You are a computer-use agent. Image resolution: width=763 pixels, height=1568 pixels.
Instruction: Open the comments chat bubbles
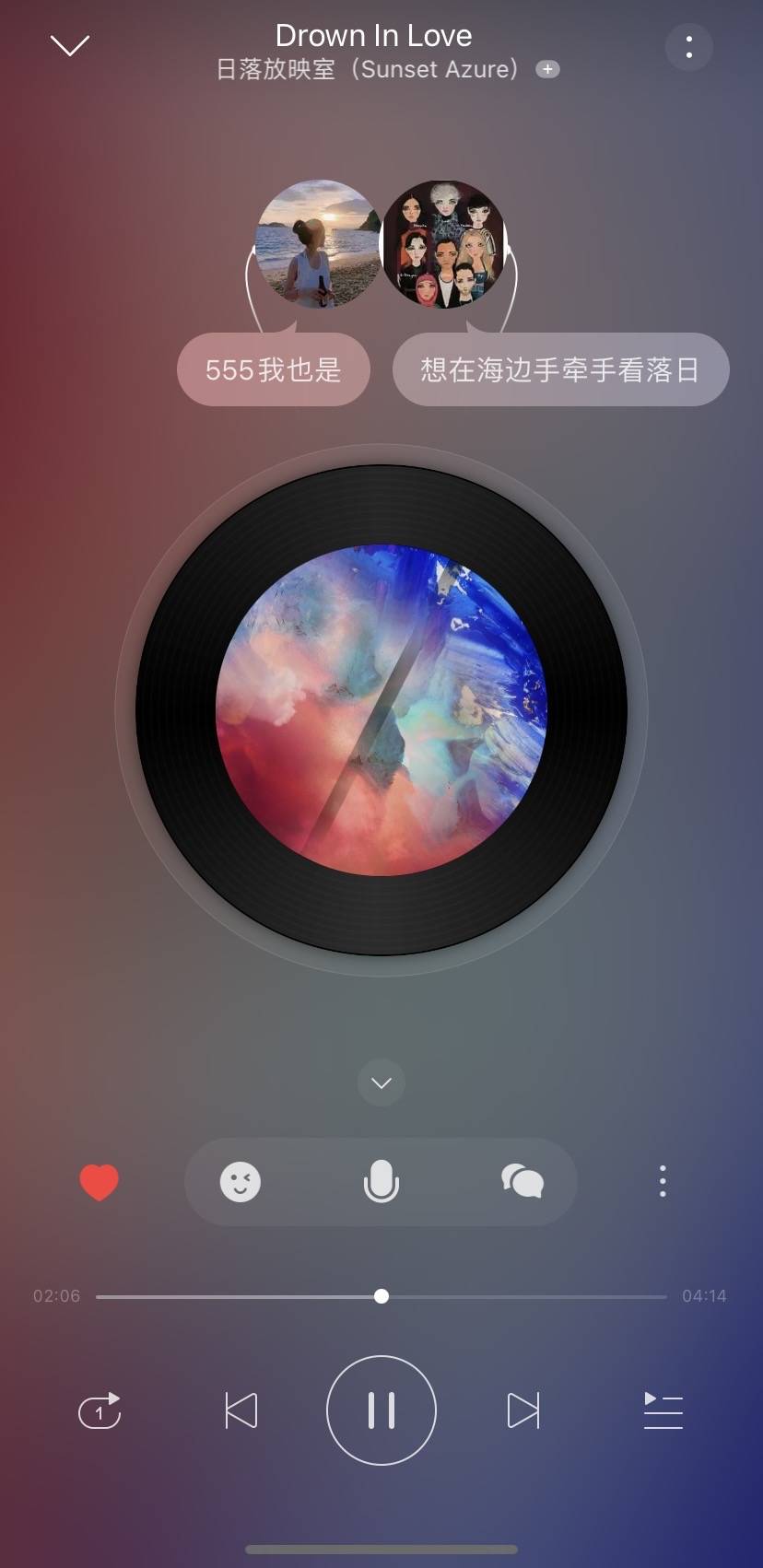pos(522,1182)
